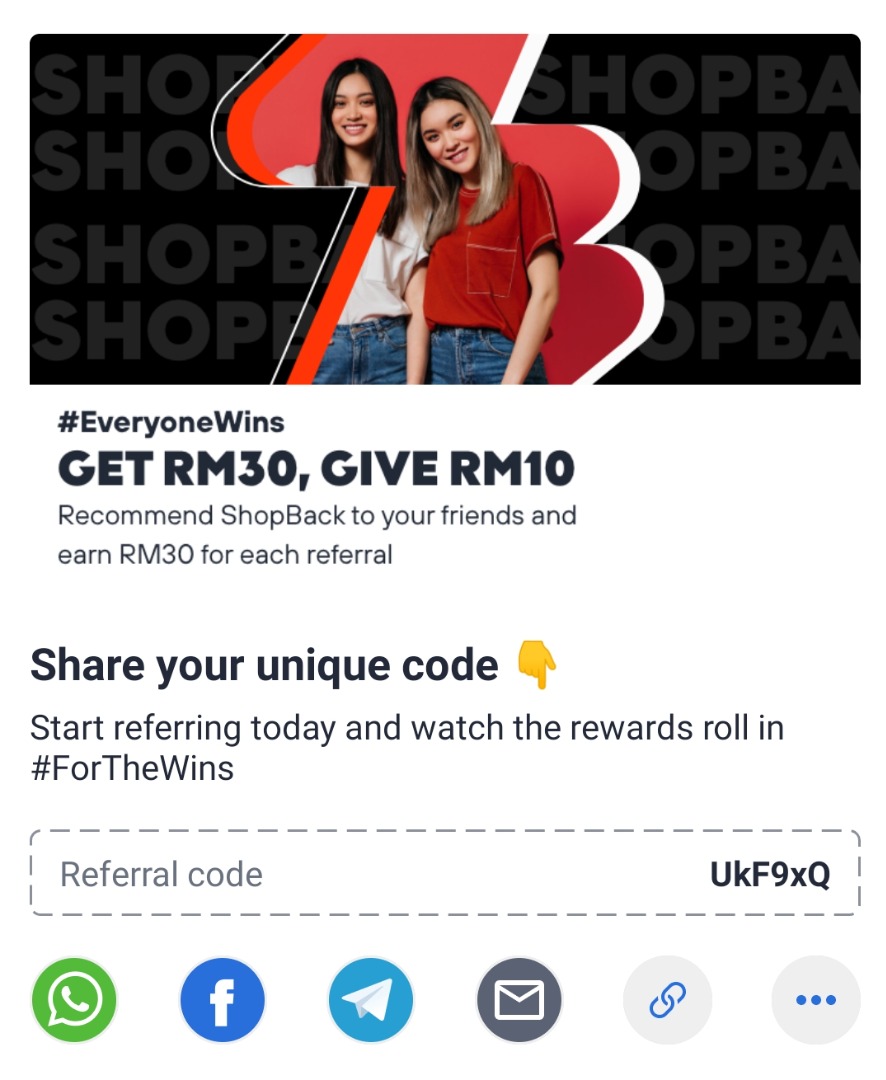Share referral code through Telegram
Screen dimensions: 886x1080
371,1000
